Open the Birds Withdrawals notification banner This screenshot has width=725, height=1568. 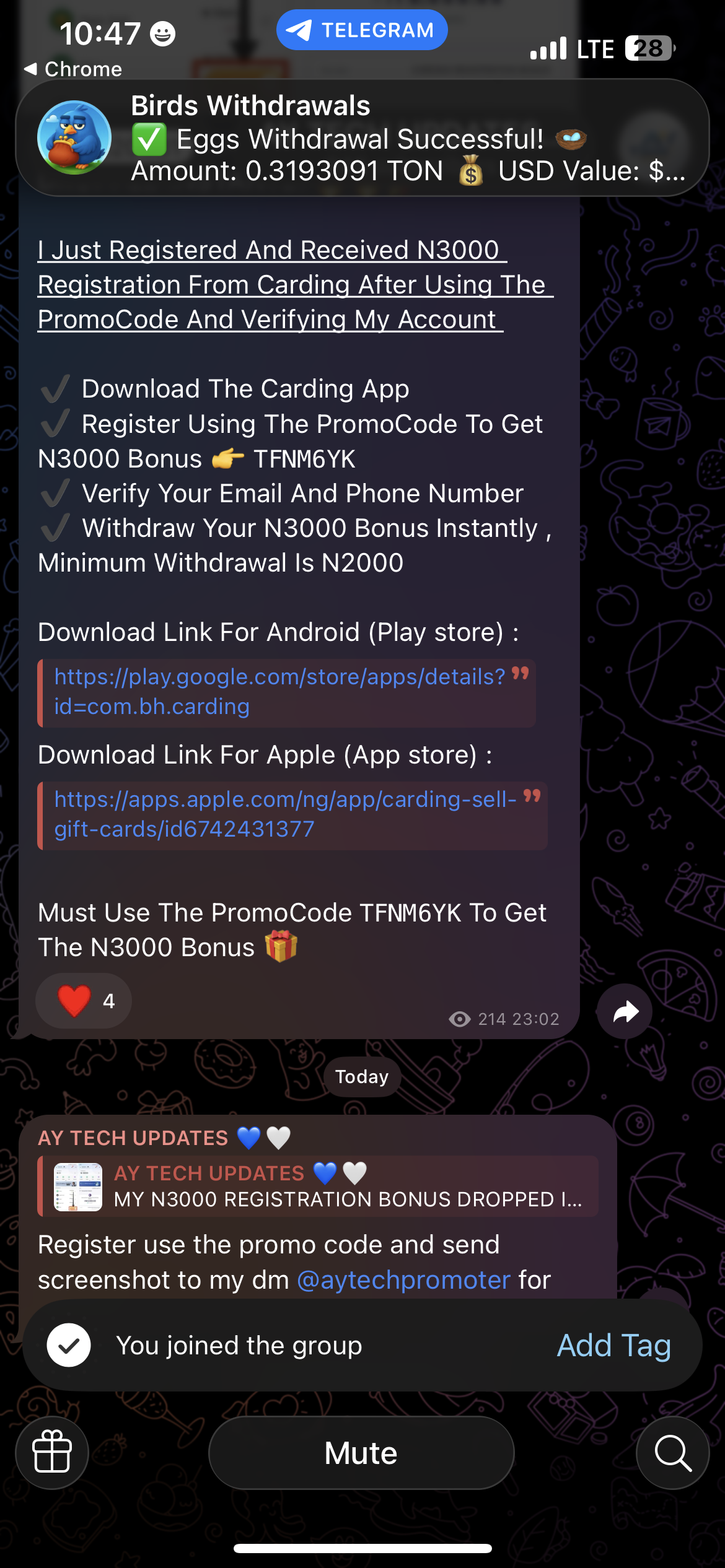point(362,137)
